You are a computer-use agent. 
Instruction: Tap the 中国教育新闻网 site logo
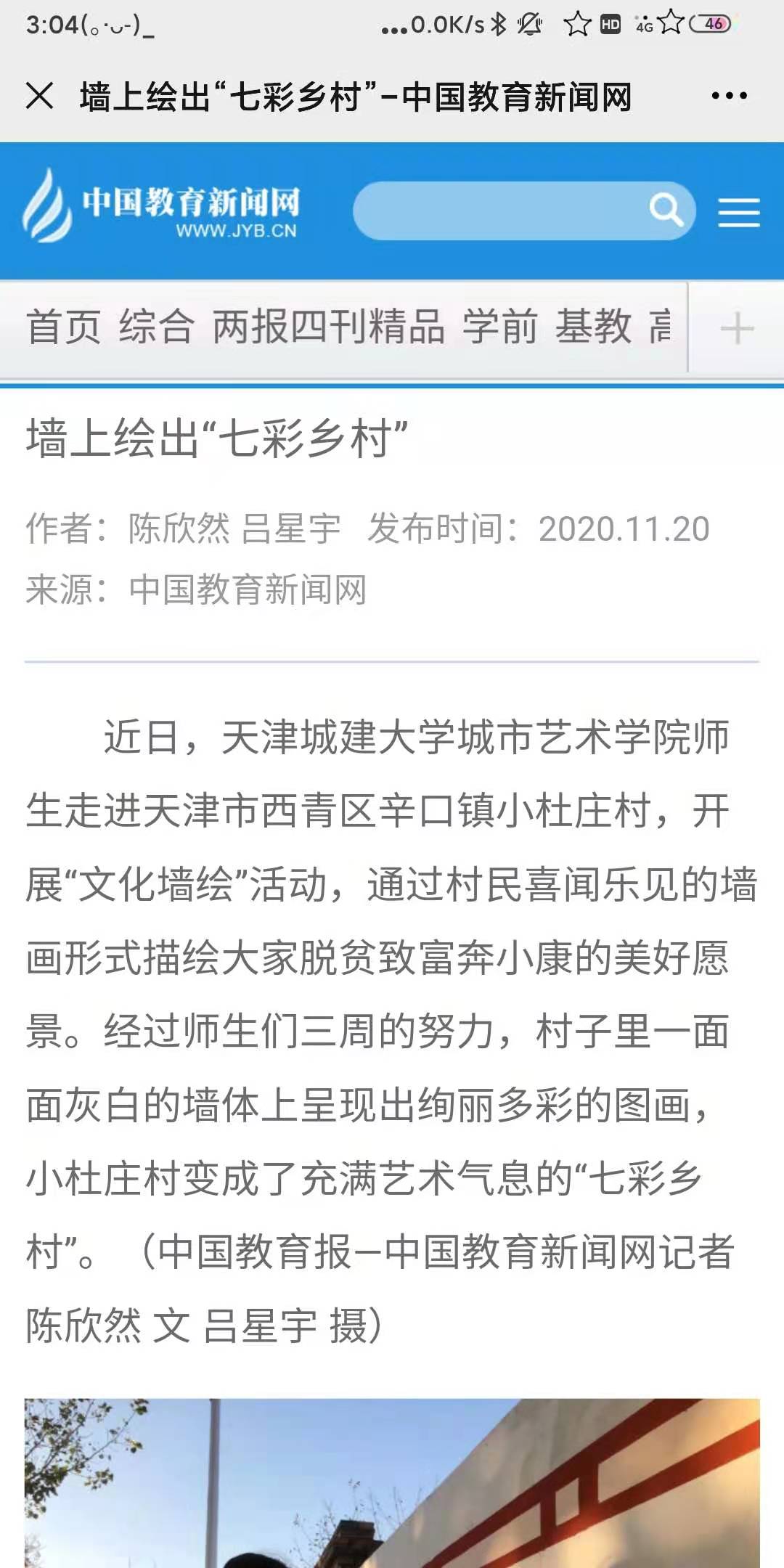click(160, 206)
